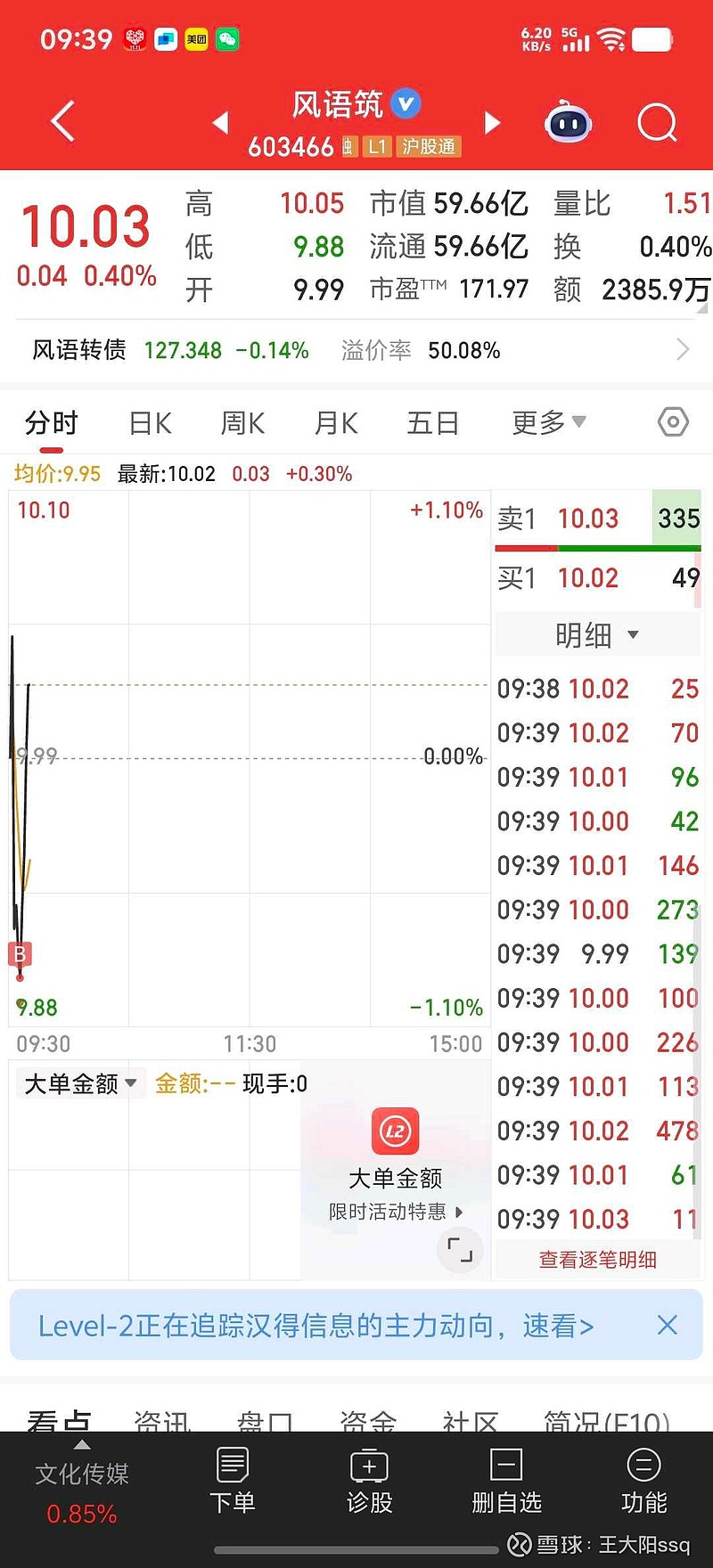Expand the chart to fullscreen
This screenshot has height=1568, width=713.
pos(460,1249)
